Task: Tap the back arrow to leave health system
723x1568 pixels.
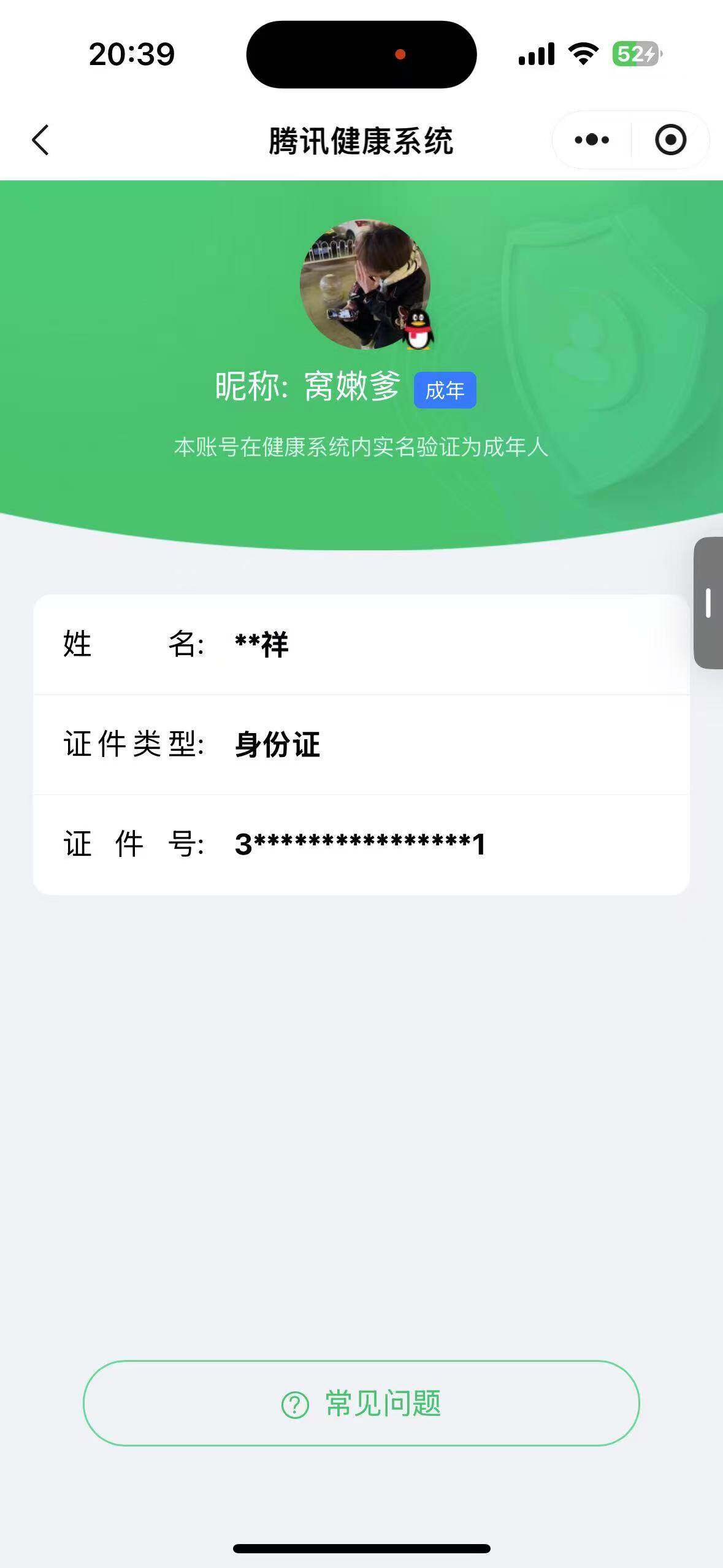Action: click(x=39, y=140)
